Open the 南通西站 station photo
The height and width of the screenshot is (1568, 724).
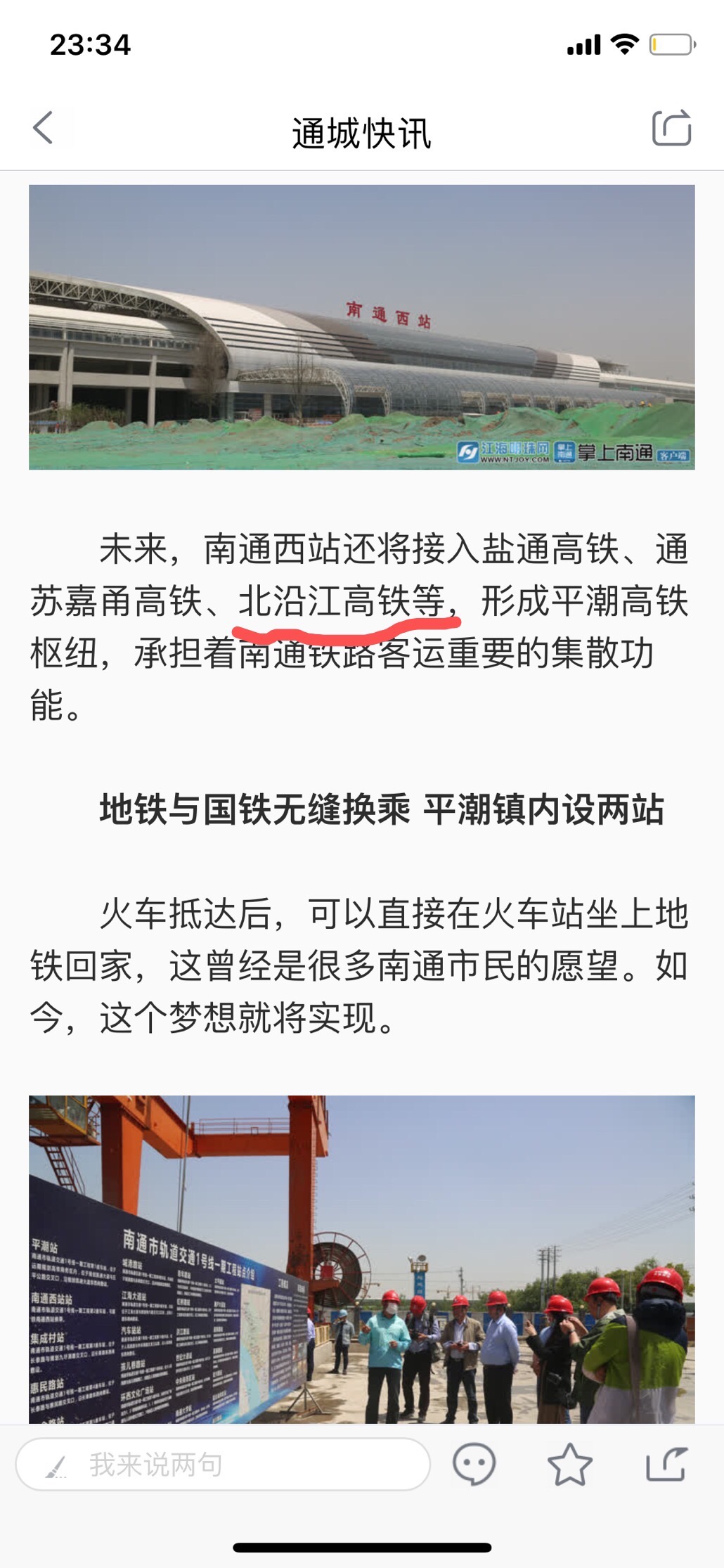(361, 327)
